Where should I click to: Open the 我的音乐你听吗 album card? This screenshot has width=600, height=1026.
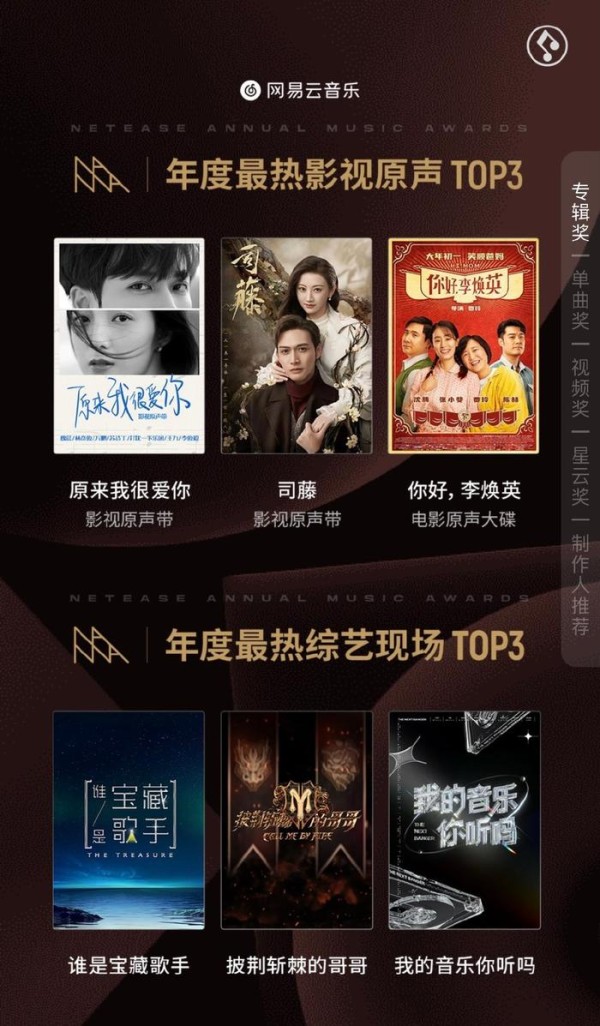click(464, 820)
